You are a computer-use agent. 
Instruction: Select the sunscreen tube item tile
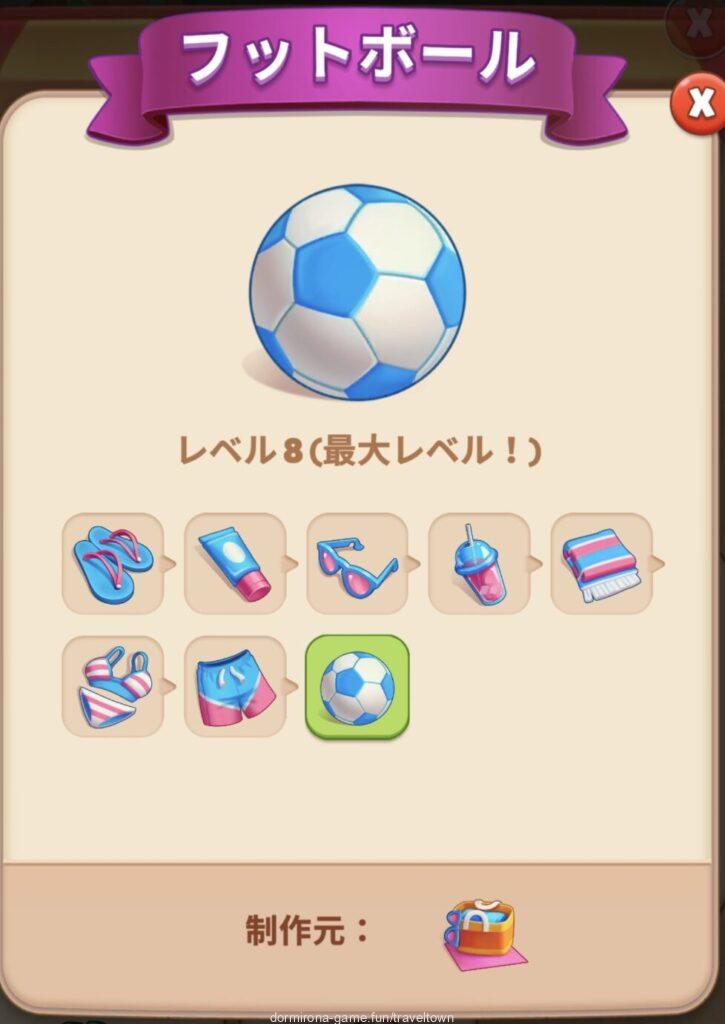point(234,563)
